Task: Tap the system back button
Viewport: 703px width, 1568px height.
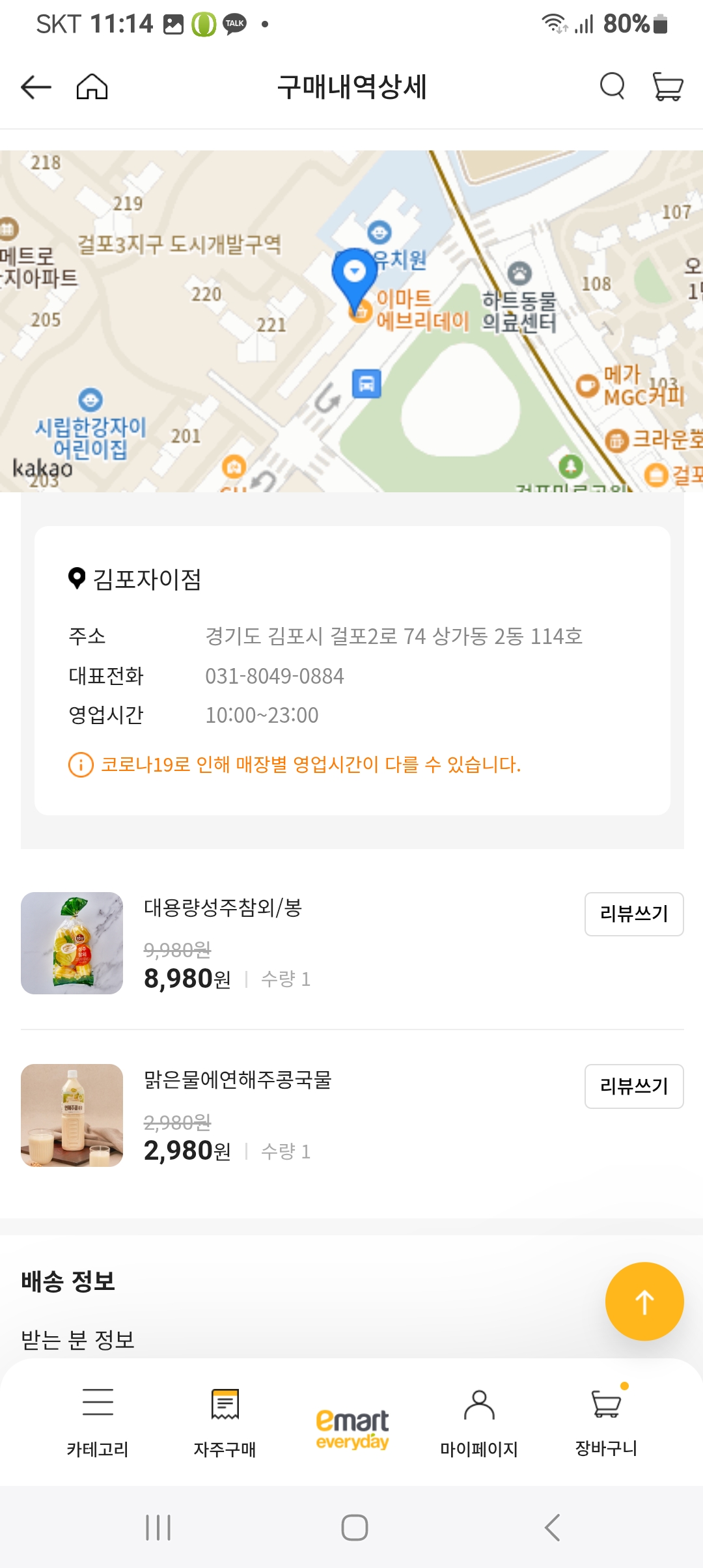Action: click(552, 1527)
